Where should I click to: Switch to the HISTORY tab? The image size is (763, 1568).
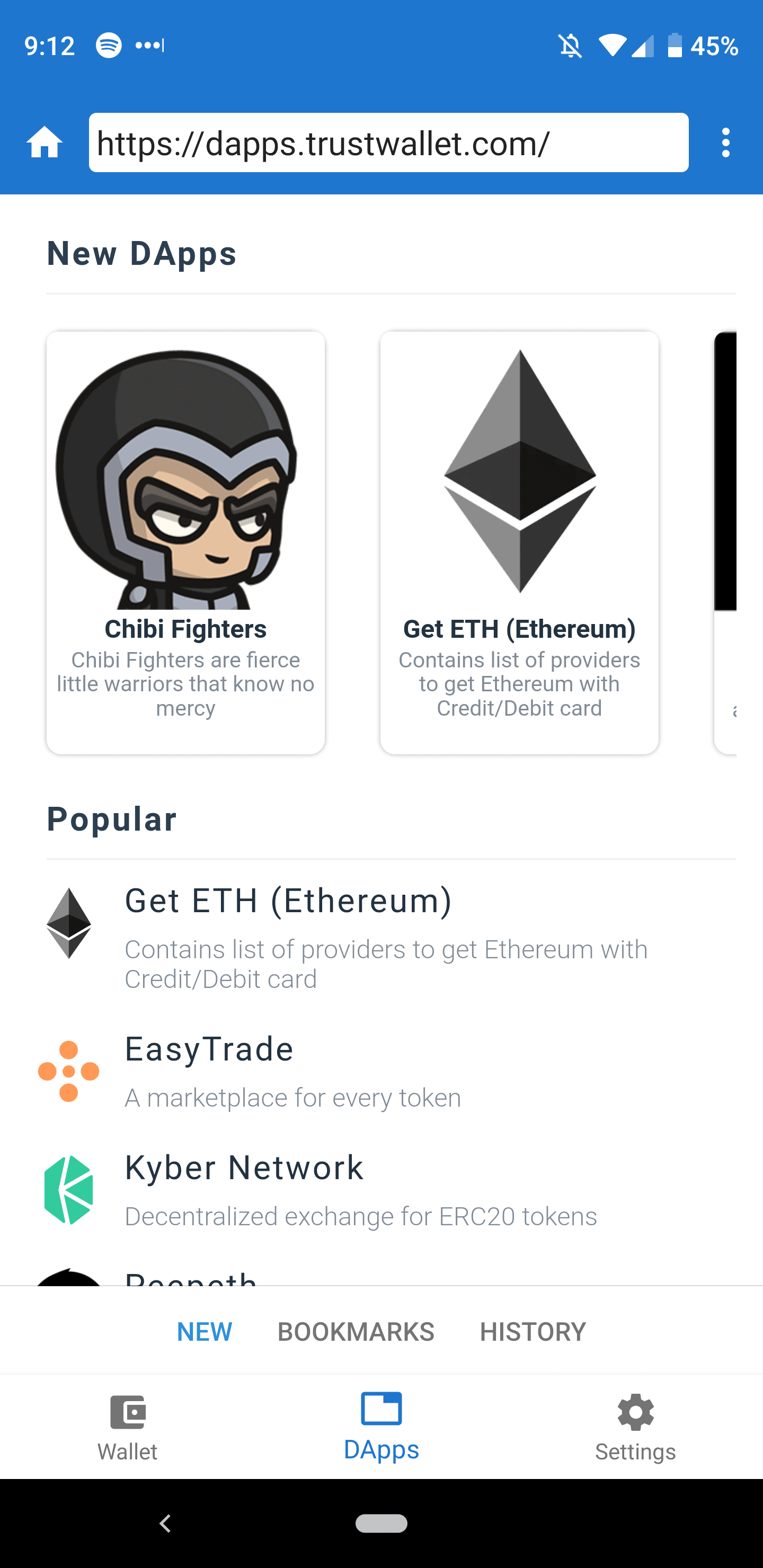click(532, 1332)
